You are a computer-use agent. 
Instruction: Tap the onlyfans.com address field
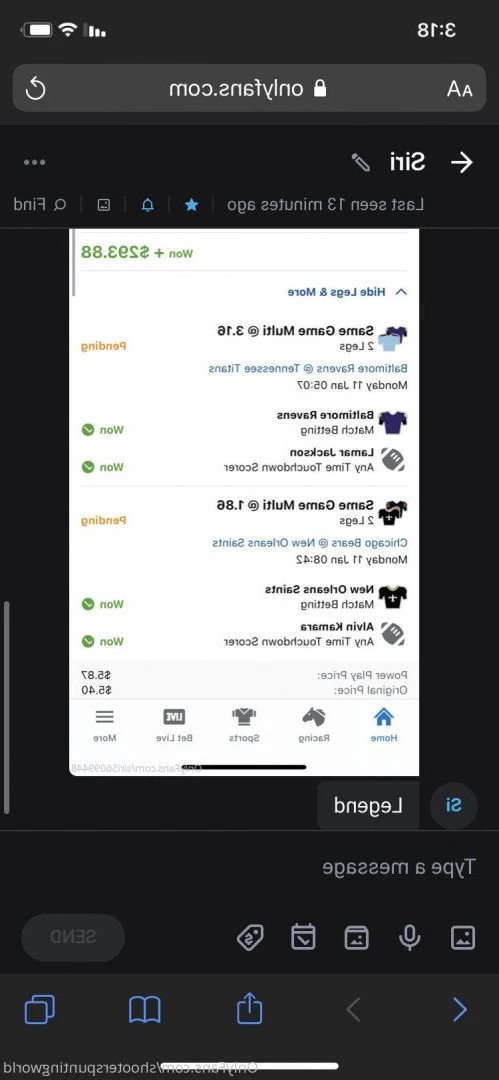[250, 88]
